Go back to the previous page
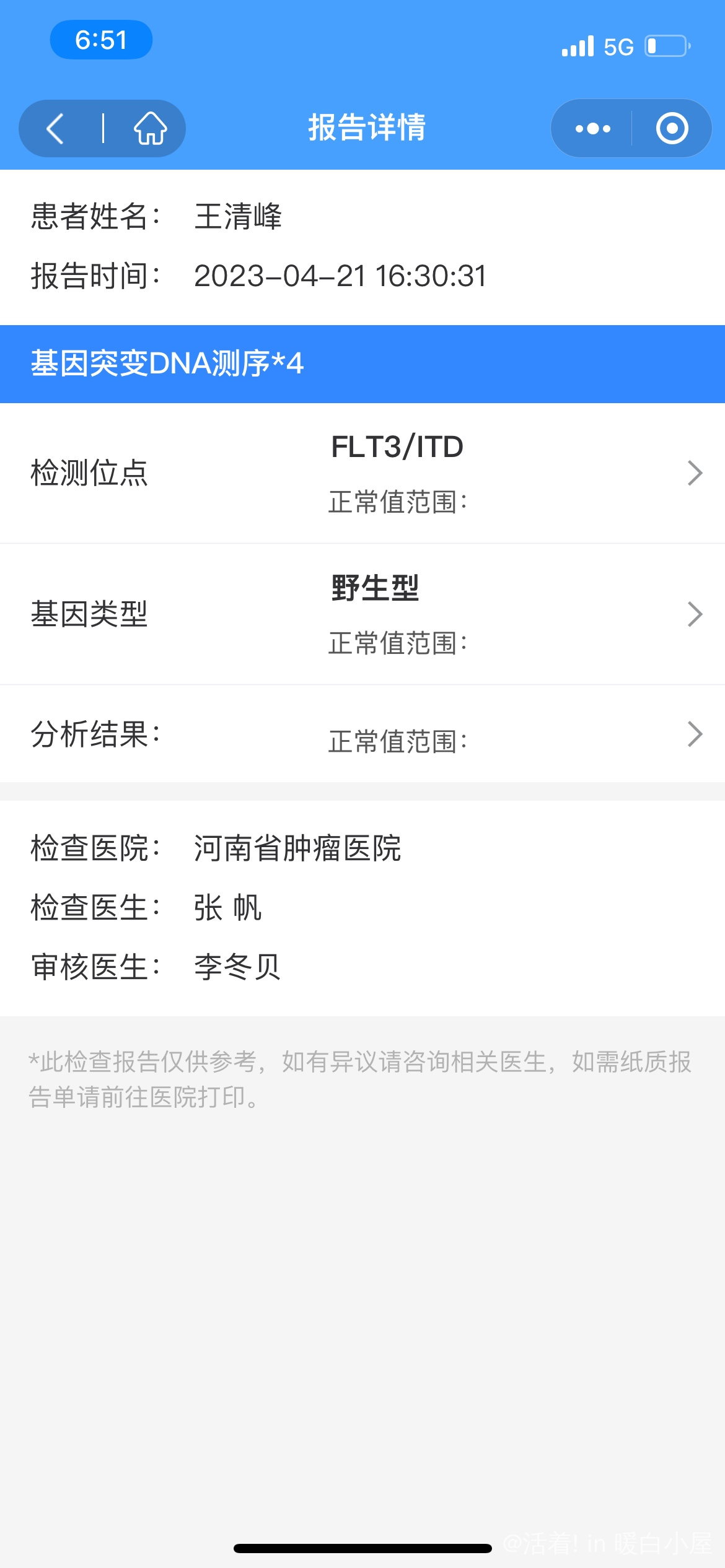Image resolution: width=725 pixels, height=1568 pixels. coord(56,128)
